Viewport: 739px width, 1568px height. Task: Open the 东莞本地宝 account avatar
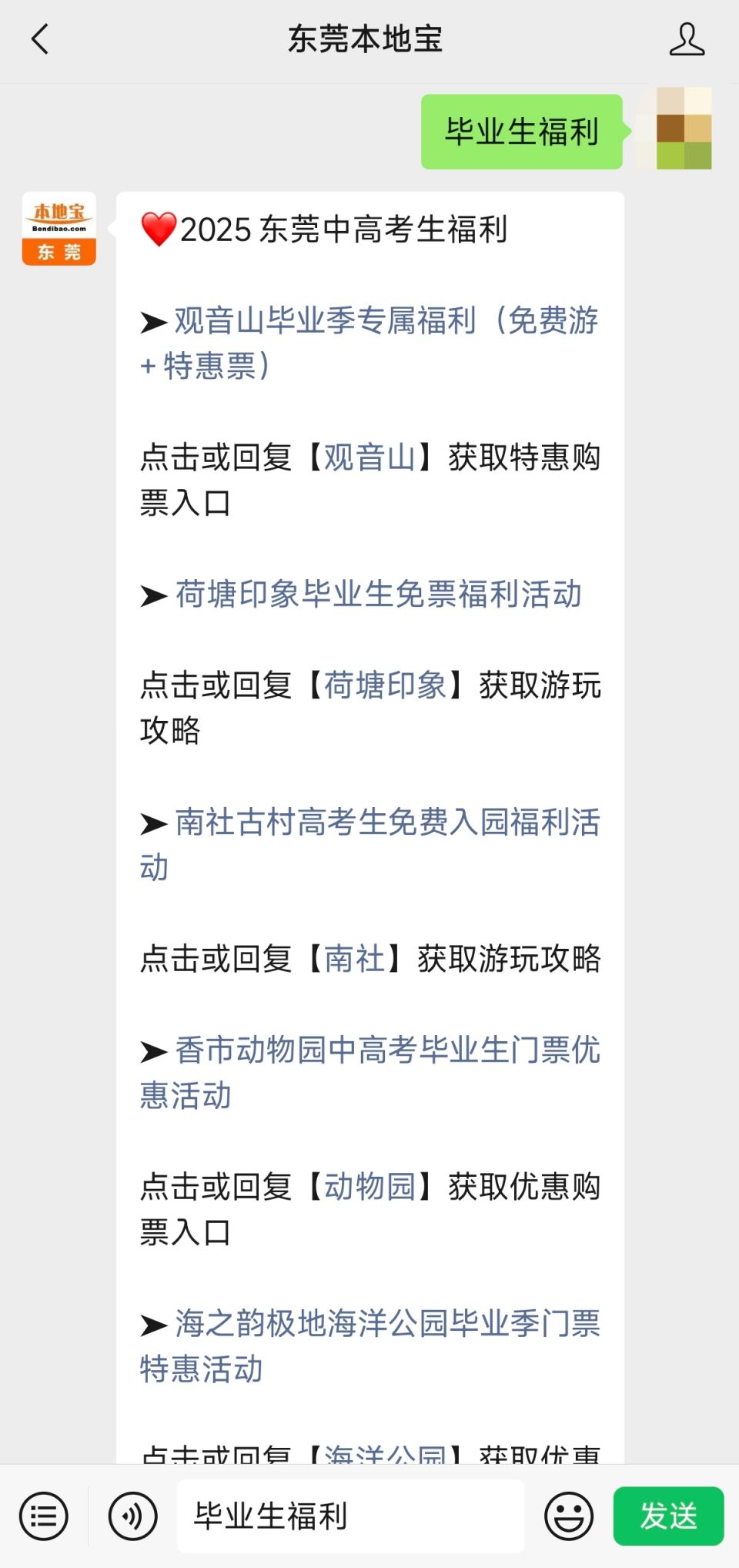click(59, 229)
